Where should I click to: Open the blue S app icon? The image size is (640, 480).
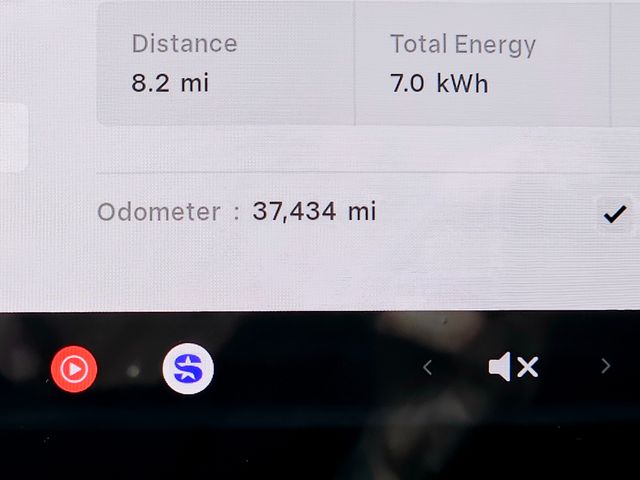click(x=188, y=369)
